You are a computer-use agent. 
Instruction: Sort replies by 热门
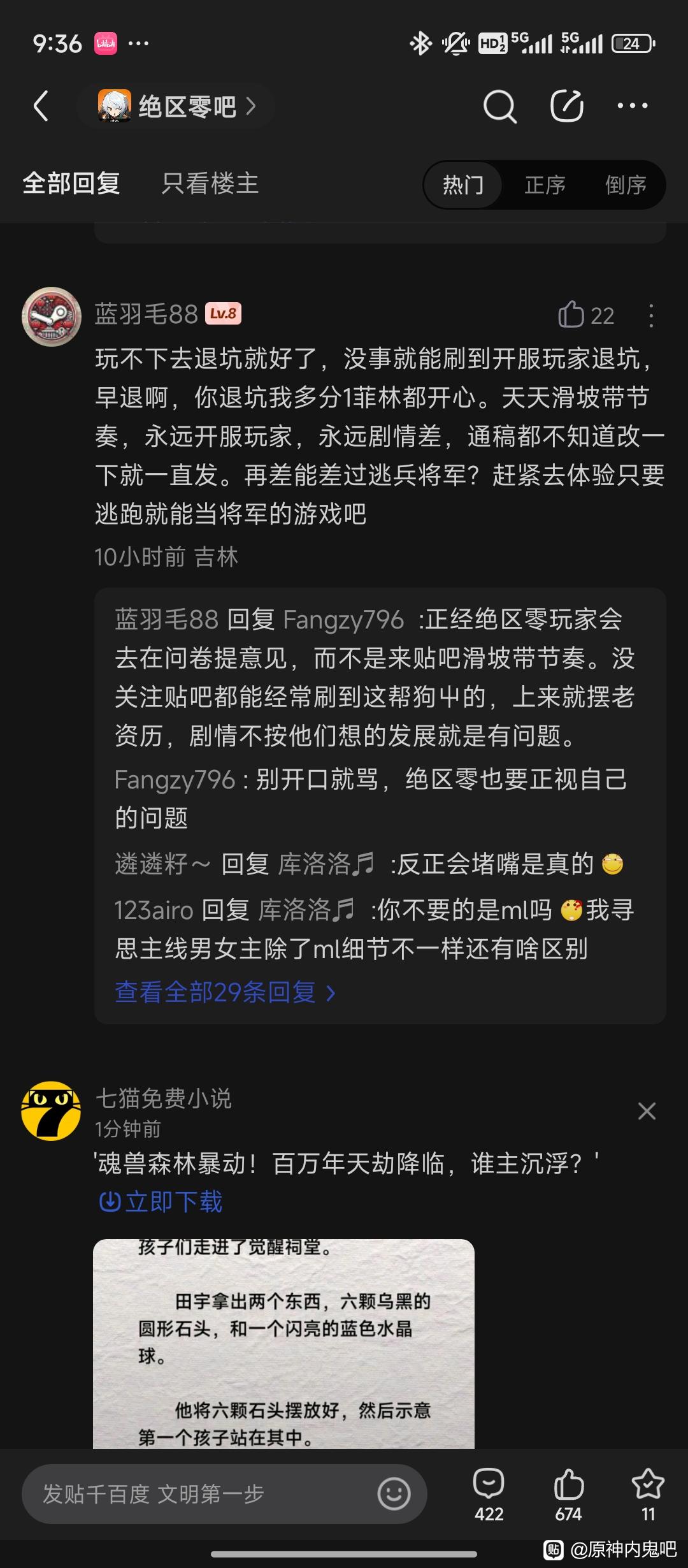(463, 185)
